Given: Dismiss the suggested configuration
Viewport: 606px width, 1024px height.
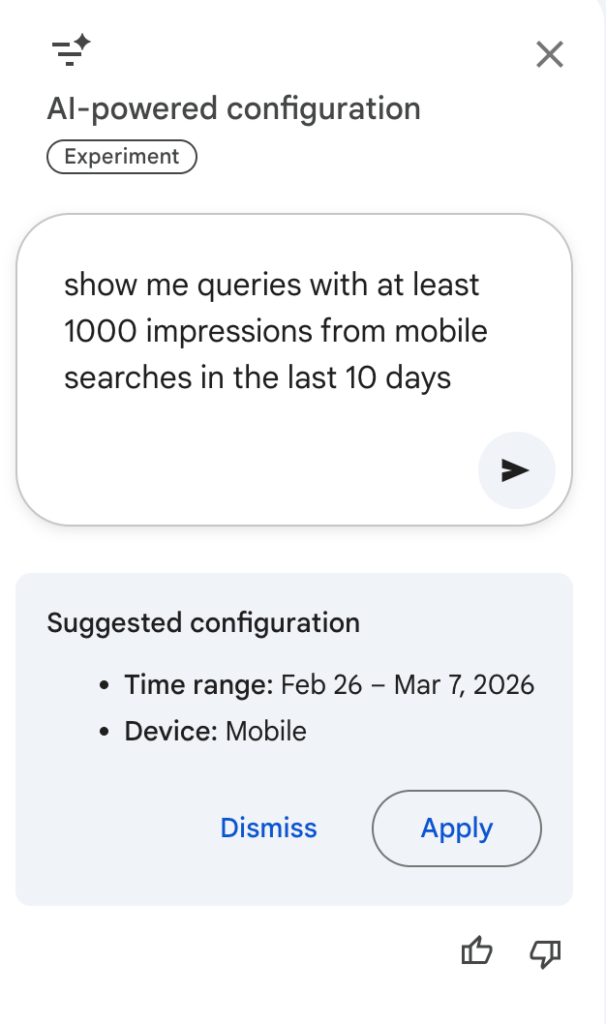Looking at the screenshot, I should tap(268, 828).
